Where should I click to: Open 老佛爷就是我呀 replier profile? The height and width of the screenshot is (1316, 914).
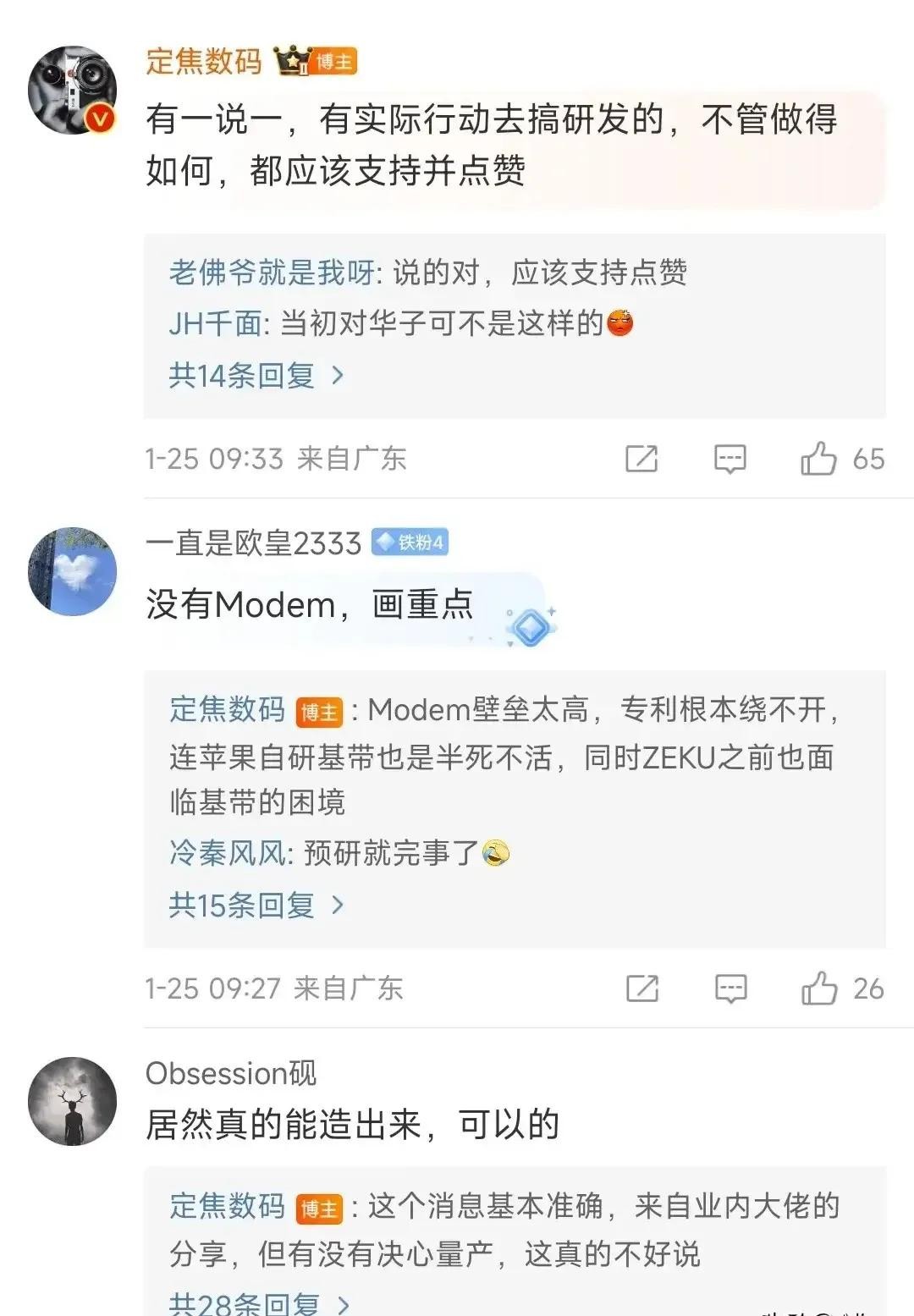click(271, 273)
